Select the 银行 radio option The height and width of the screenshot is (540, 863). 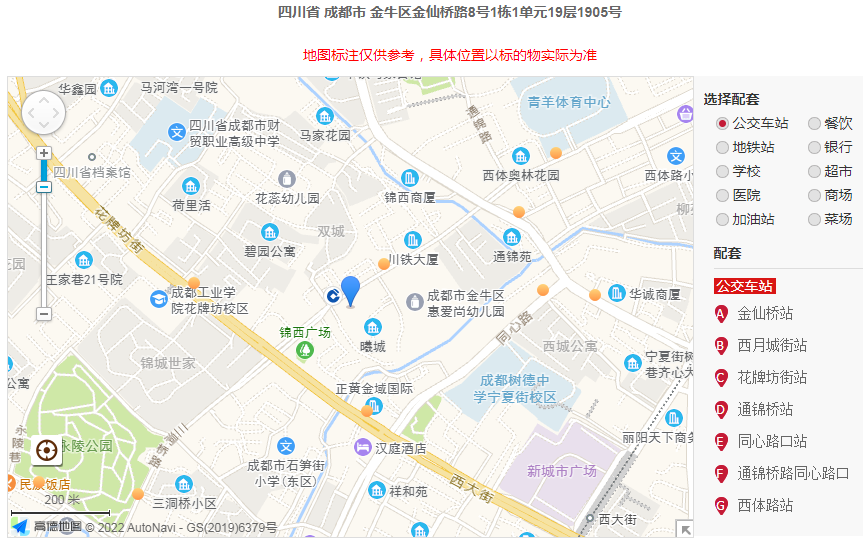point(815,147)
